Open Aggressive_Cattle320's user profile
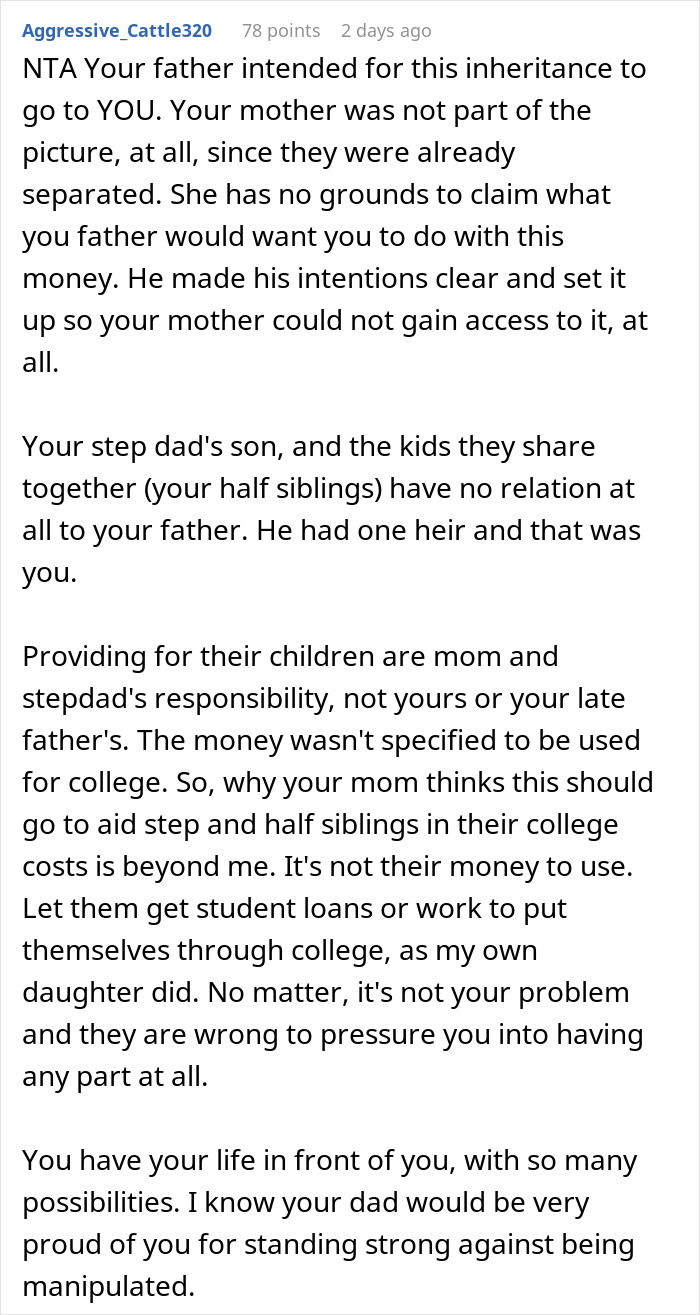The height and width of the screenshot is (1315, 700). point(117,31)
